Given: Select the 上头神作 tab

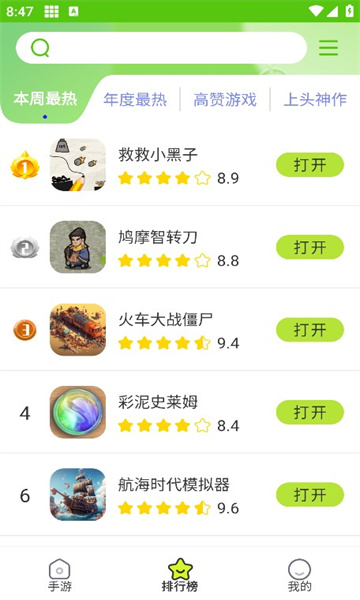Looking at the screenshot, I should (315, 99).
